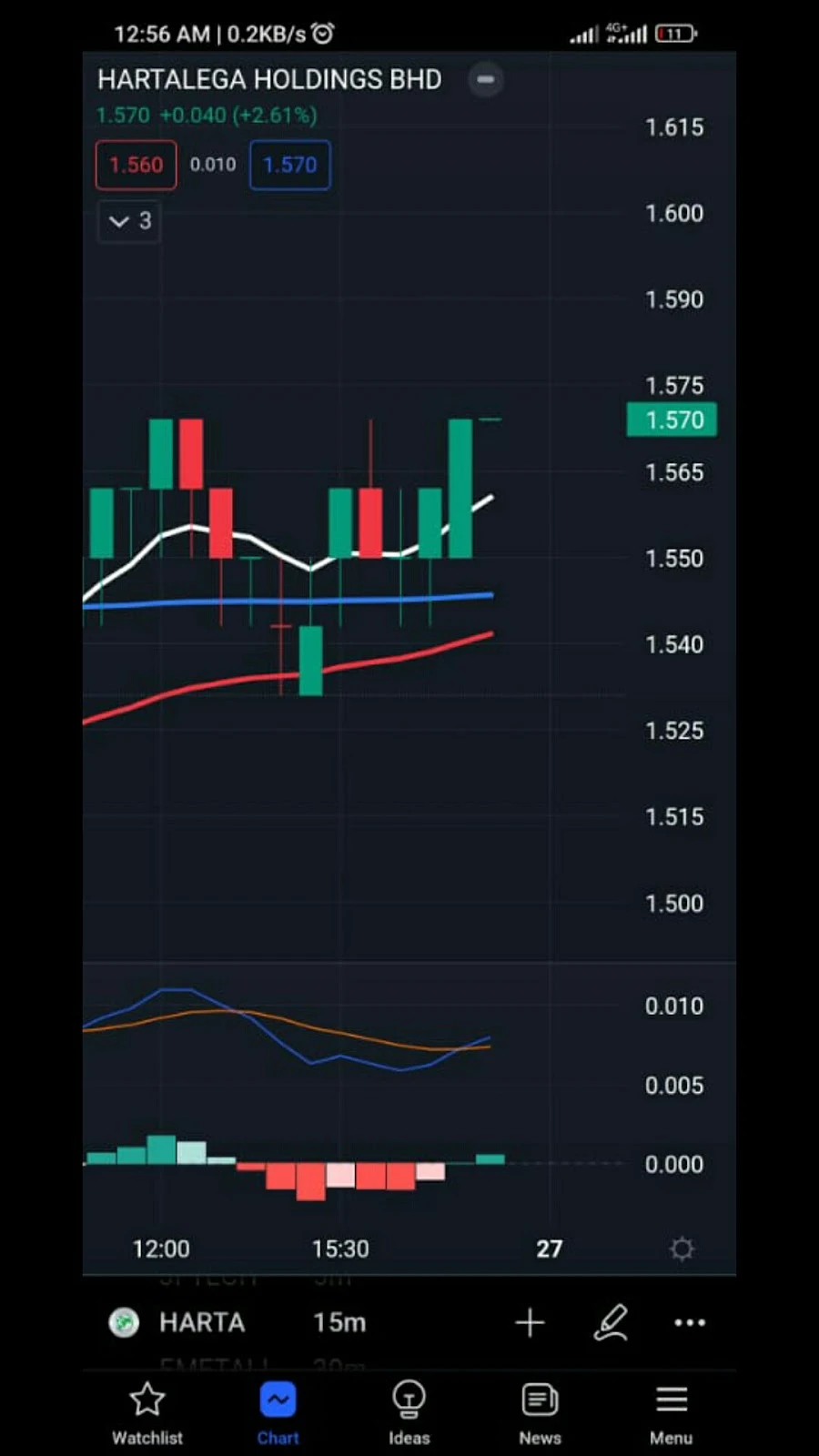Open chart settings gear icon
The width and height of the screenshot is (819, 1456).
click(682, 1249)
